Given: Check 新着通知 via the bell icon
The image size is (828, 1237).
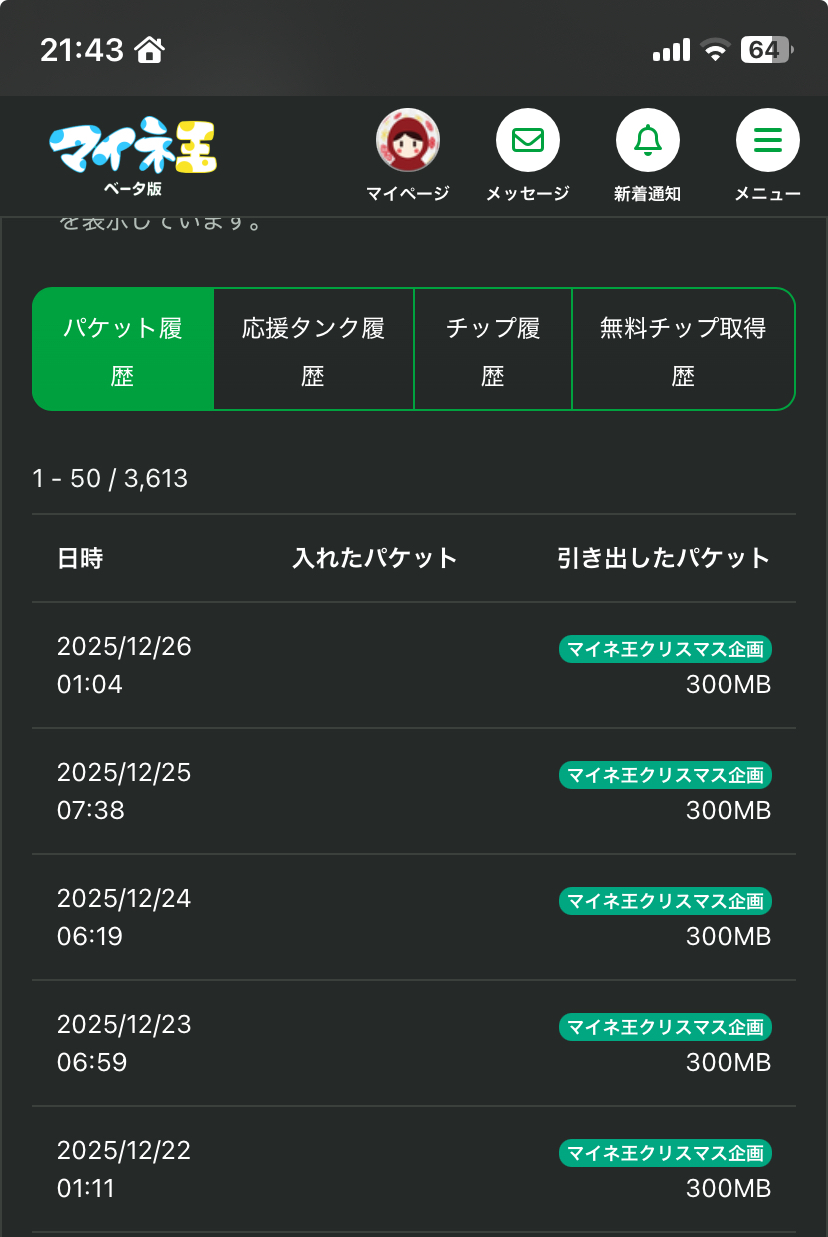Looking at the screenshot, I should (x=647, y=141).
